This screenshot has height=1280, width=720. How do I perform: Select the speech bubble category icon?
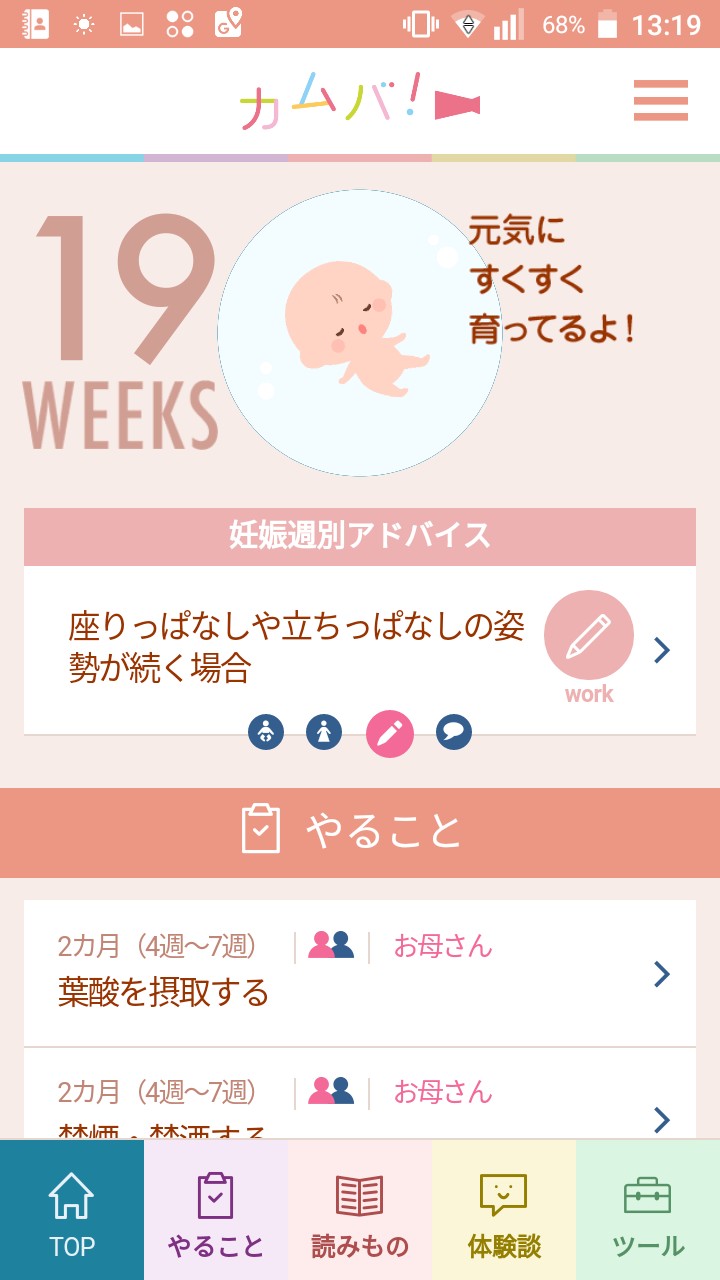click(x=454, y=733)
